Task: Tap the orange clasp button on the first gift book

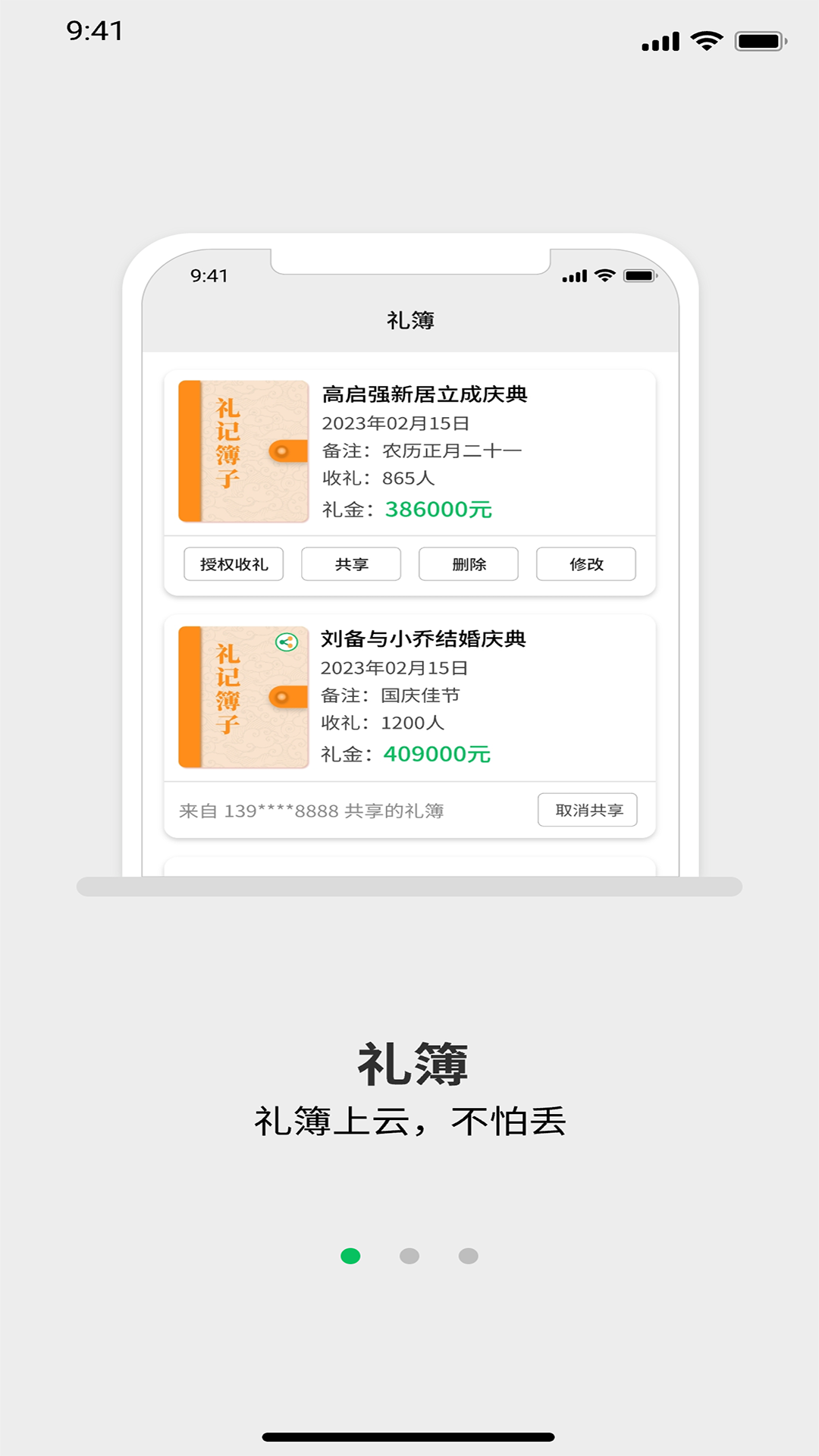Action: pyautogui.click(x=281, y=451)
